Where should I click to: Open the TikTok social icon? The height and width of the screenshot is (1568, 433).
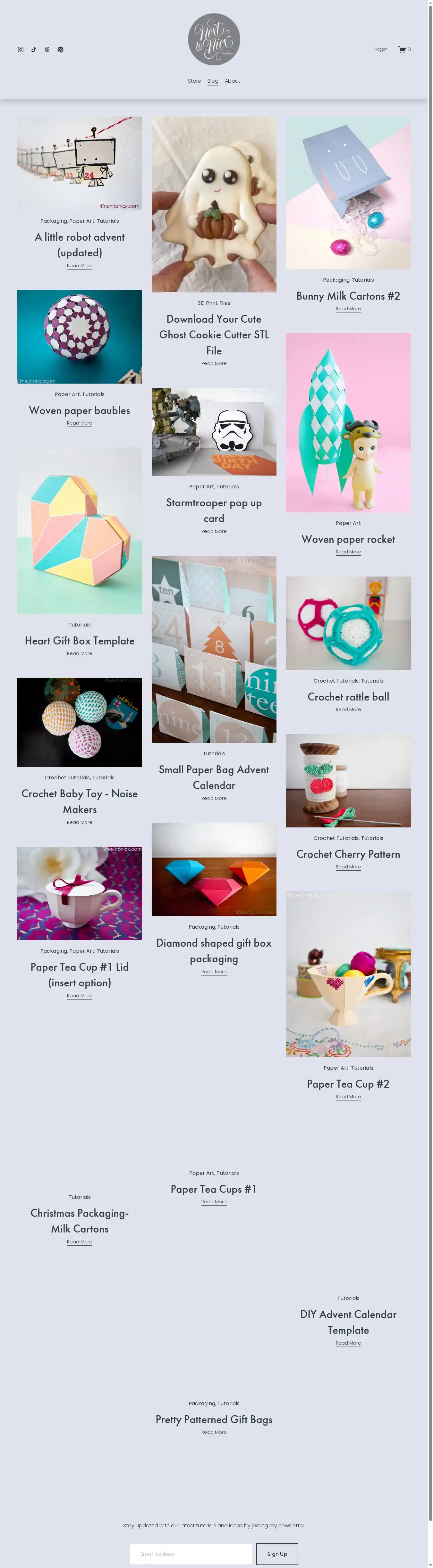34,49
